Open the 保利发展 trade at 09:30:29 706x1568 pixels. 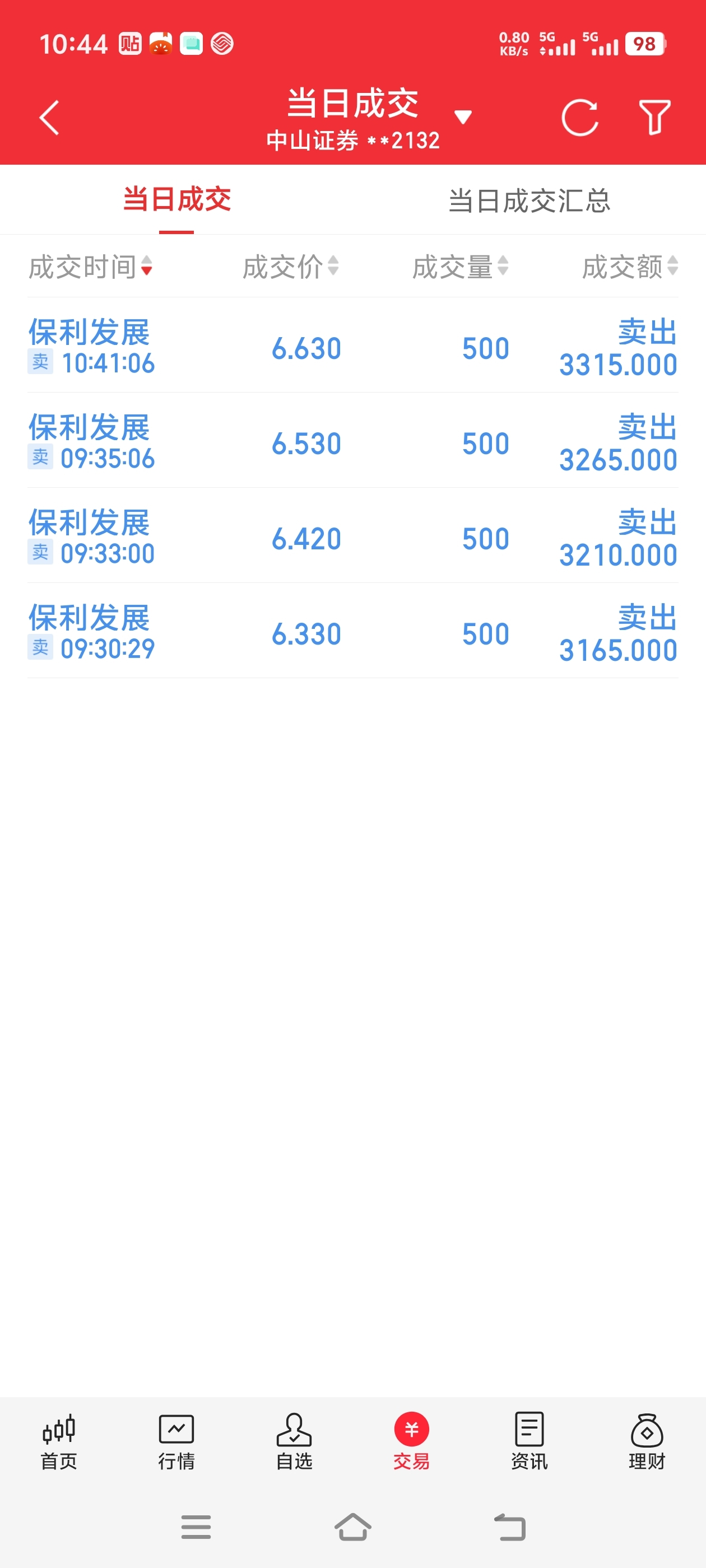pos(352,631)
